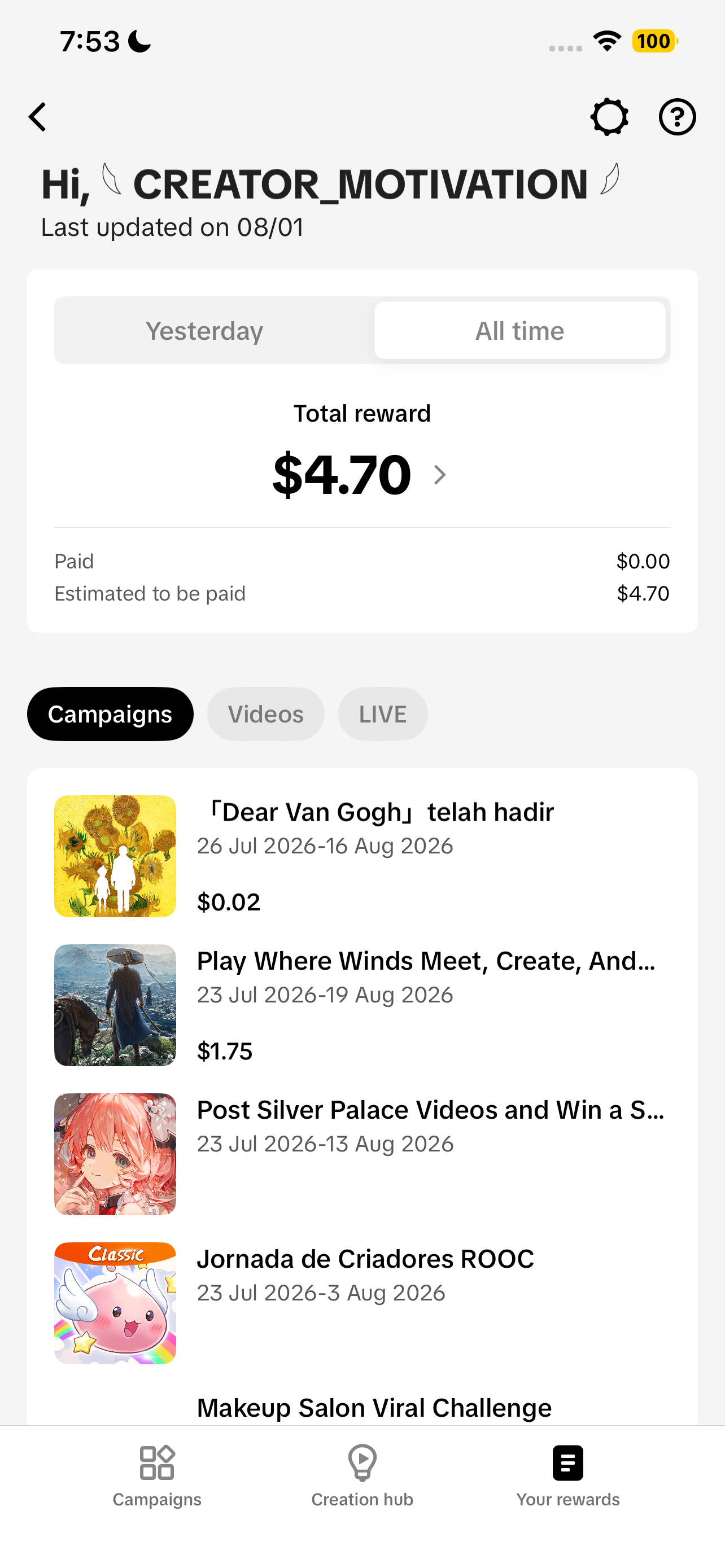The height and width of the screenshot is (1568, 725).
Task: Go back using the top-left arrow
Action: coord(38,117)
